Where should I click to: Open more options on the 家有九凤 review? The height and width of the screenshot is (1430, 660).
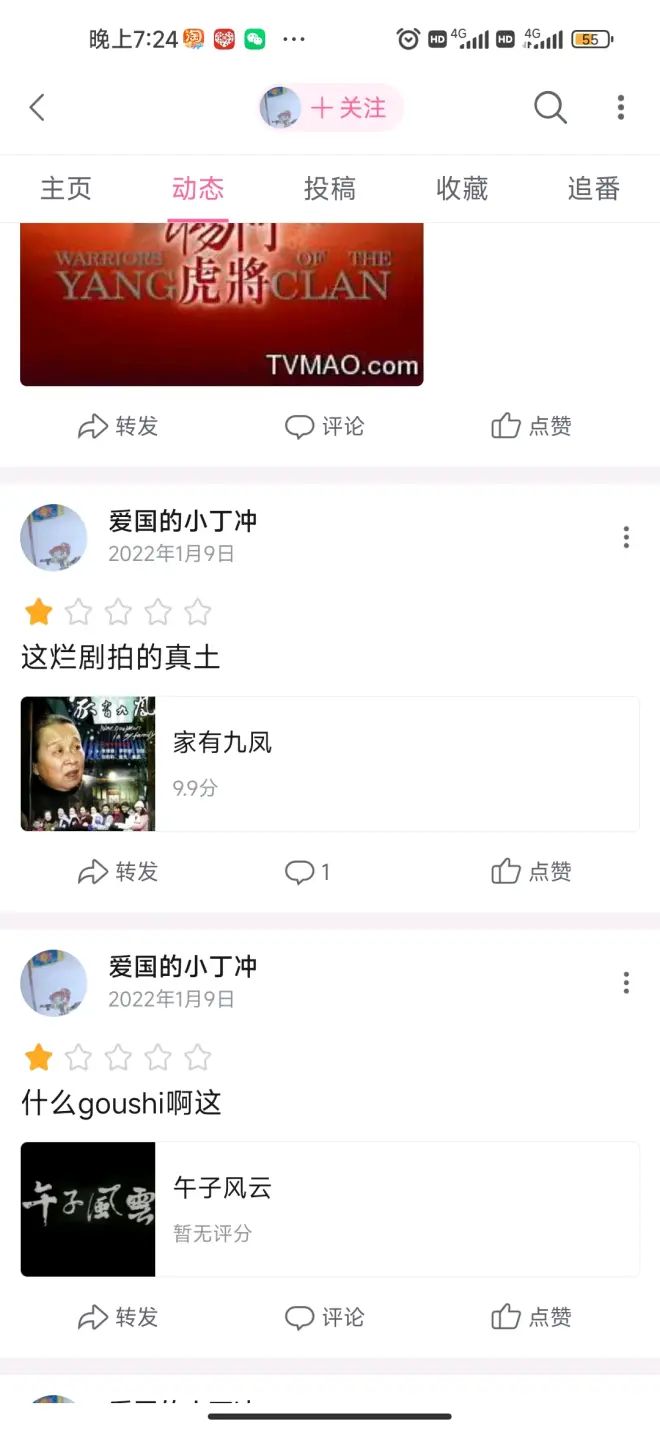(626, 538)
